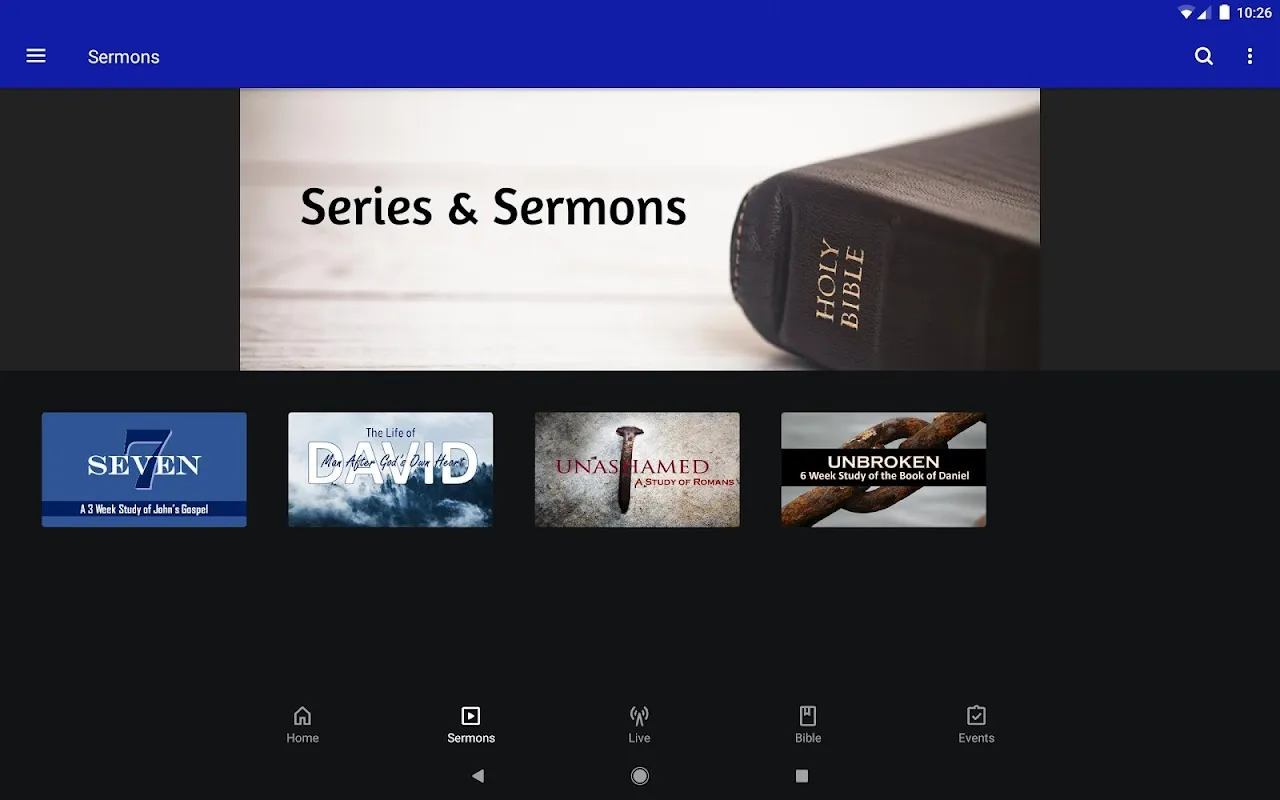This screenshot has height=800, width=1280.
Task: Open The Life of David series
Action: (x=390, y=469)
